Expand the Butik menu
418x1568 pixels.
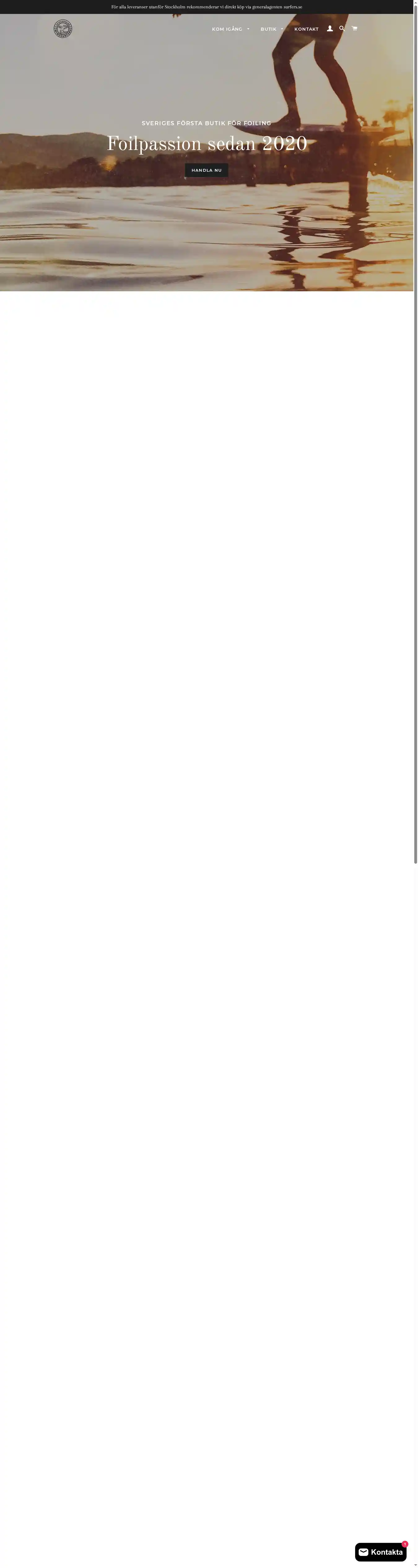point(271,29)
